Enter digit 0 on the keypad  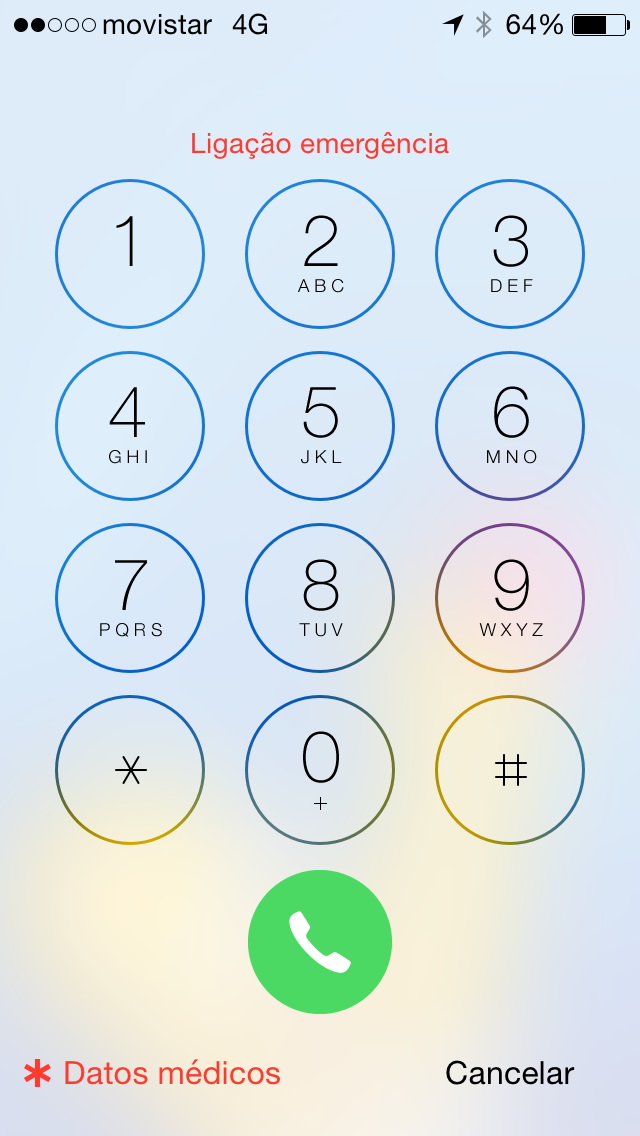click(x=320, y=770)
